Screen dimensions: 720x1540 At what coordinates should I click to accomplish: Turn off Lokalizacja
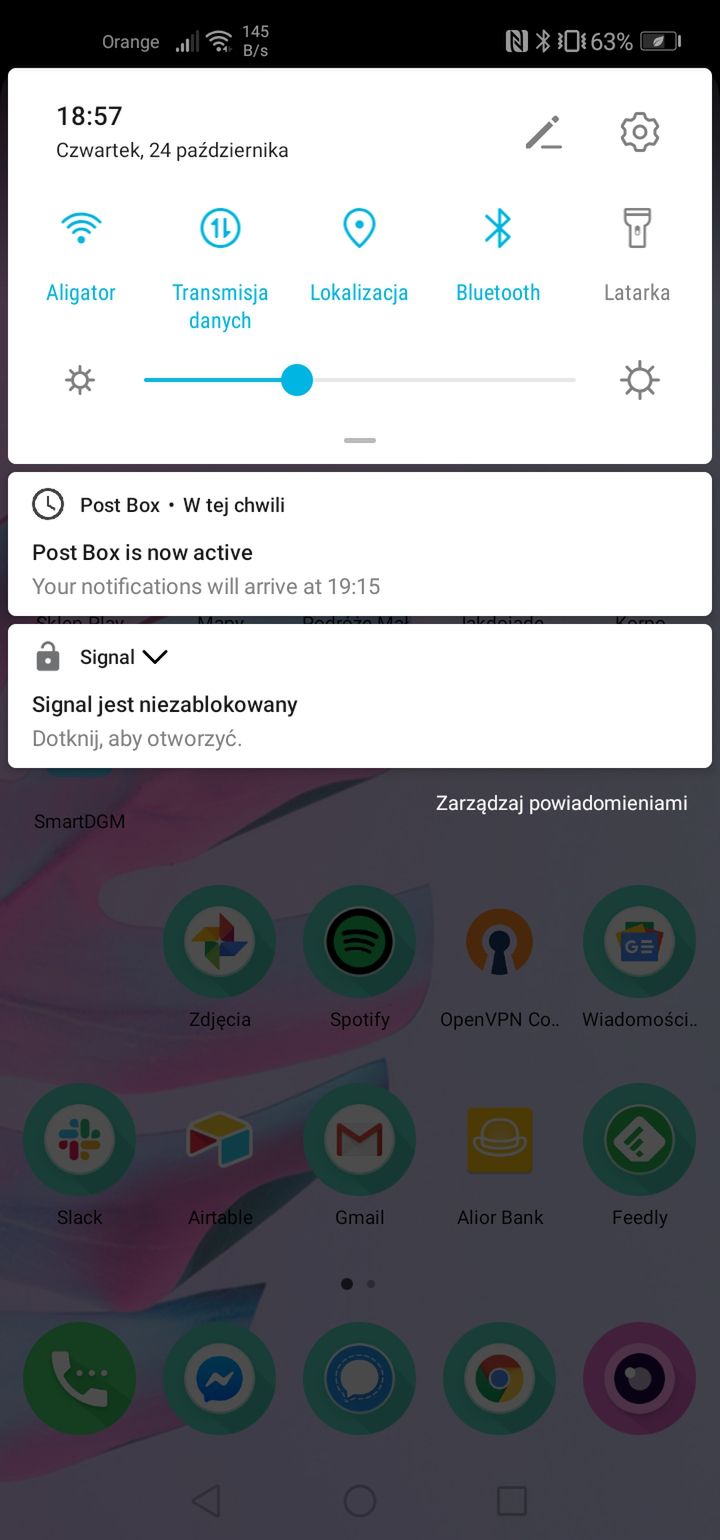tap(359, 229)
